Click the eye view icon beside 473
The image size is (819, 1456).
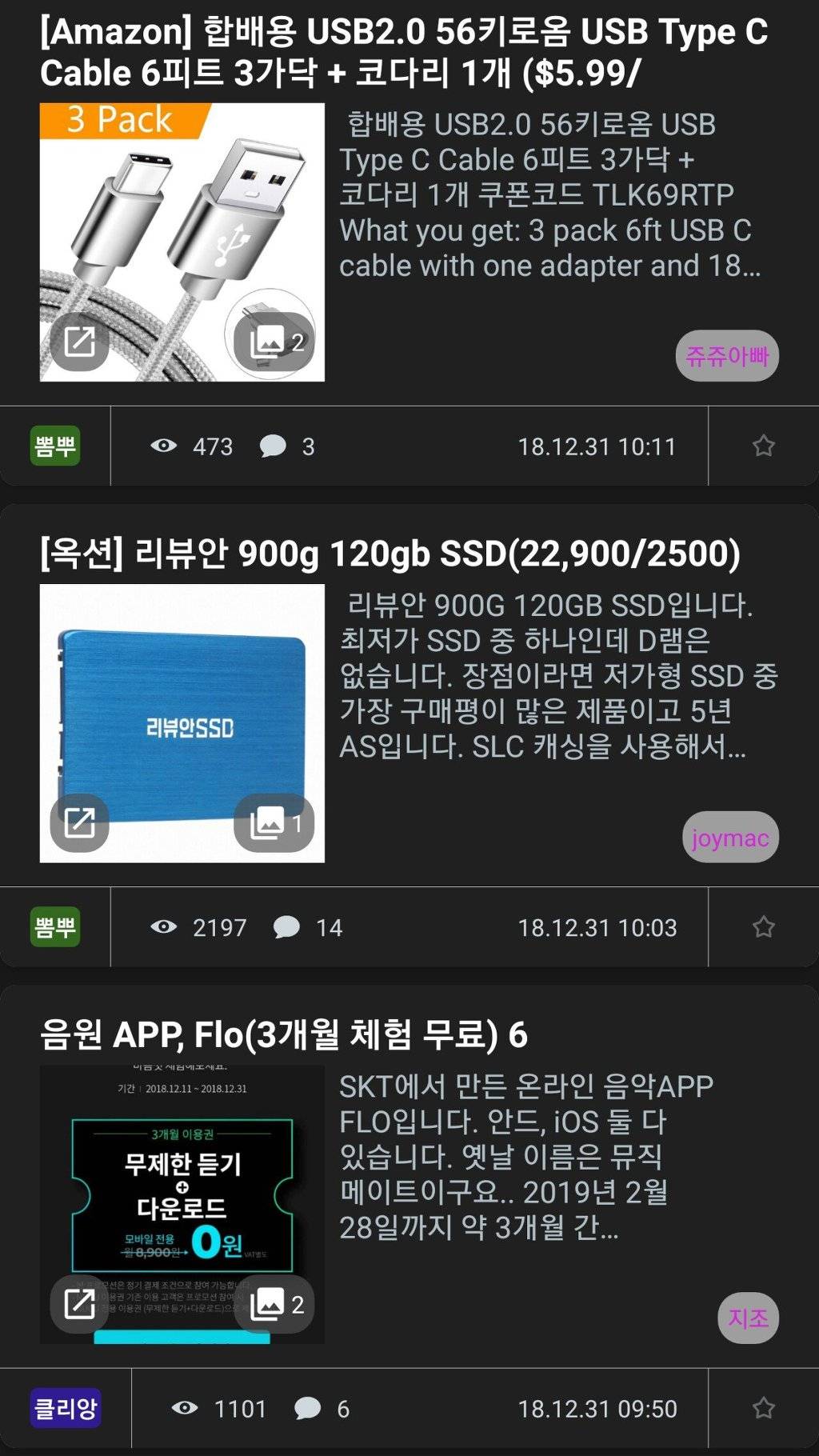point(164,446)
